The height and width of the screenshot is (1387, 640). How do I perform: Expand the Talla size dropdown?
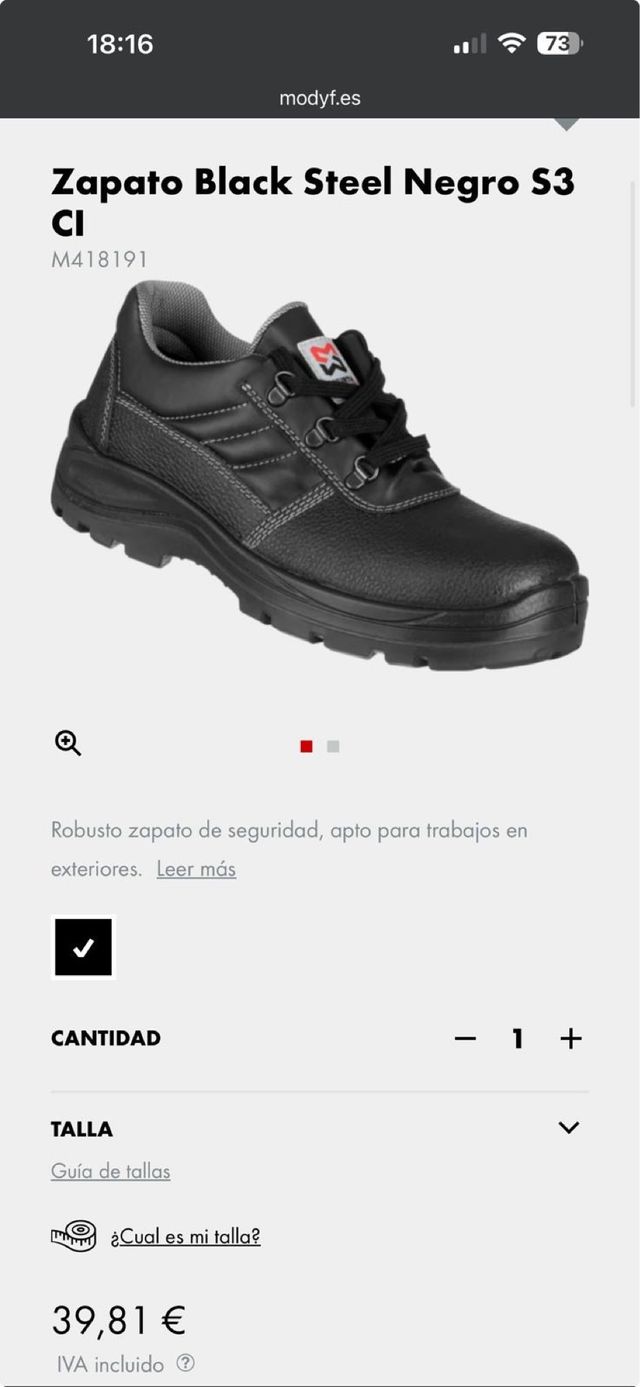pyautogui.click(x=568, y=1128)
